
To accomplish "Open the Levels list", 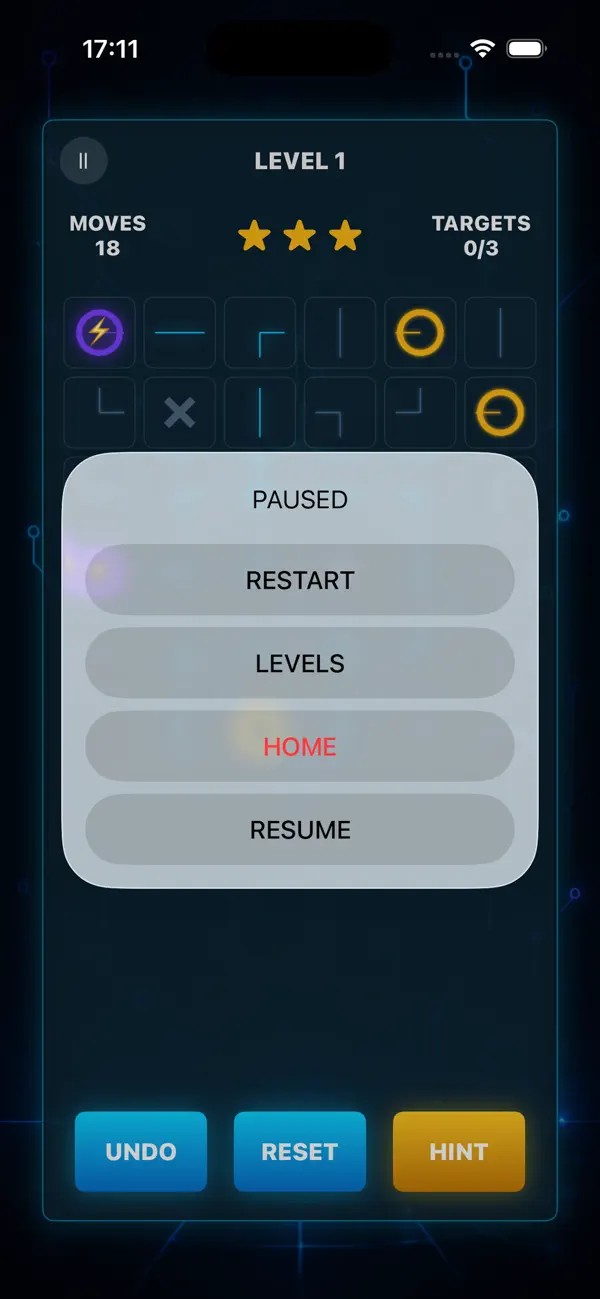I will (x=300, y=663).
